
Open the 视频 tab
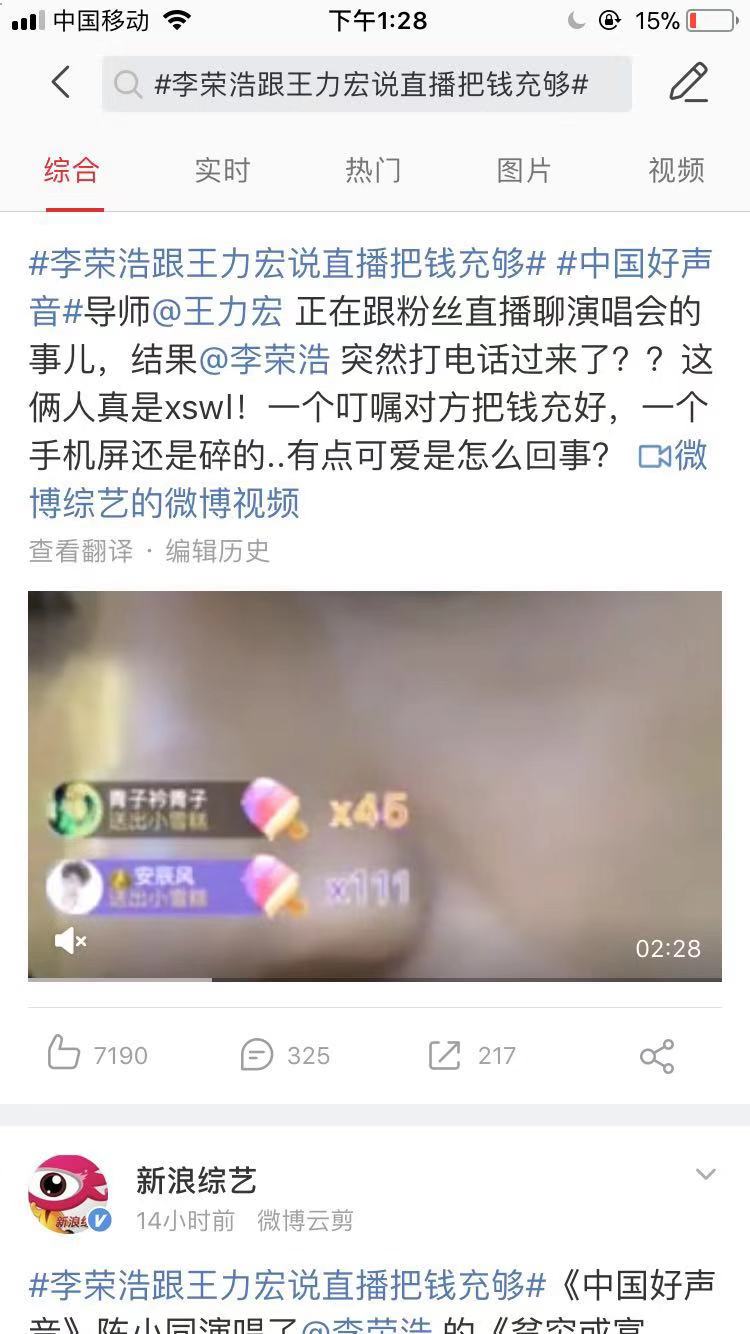[x=676, y=171]
